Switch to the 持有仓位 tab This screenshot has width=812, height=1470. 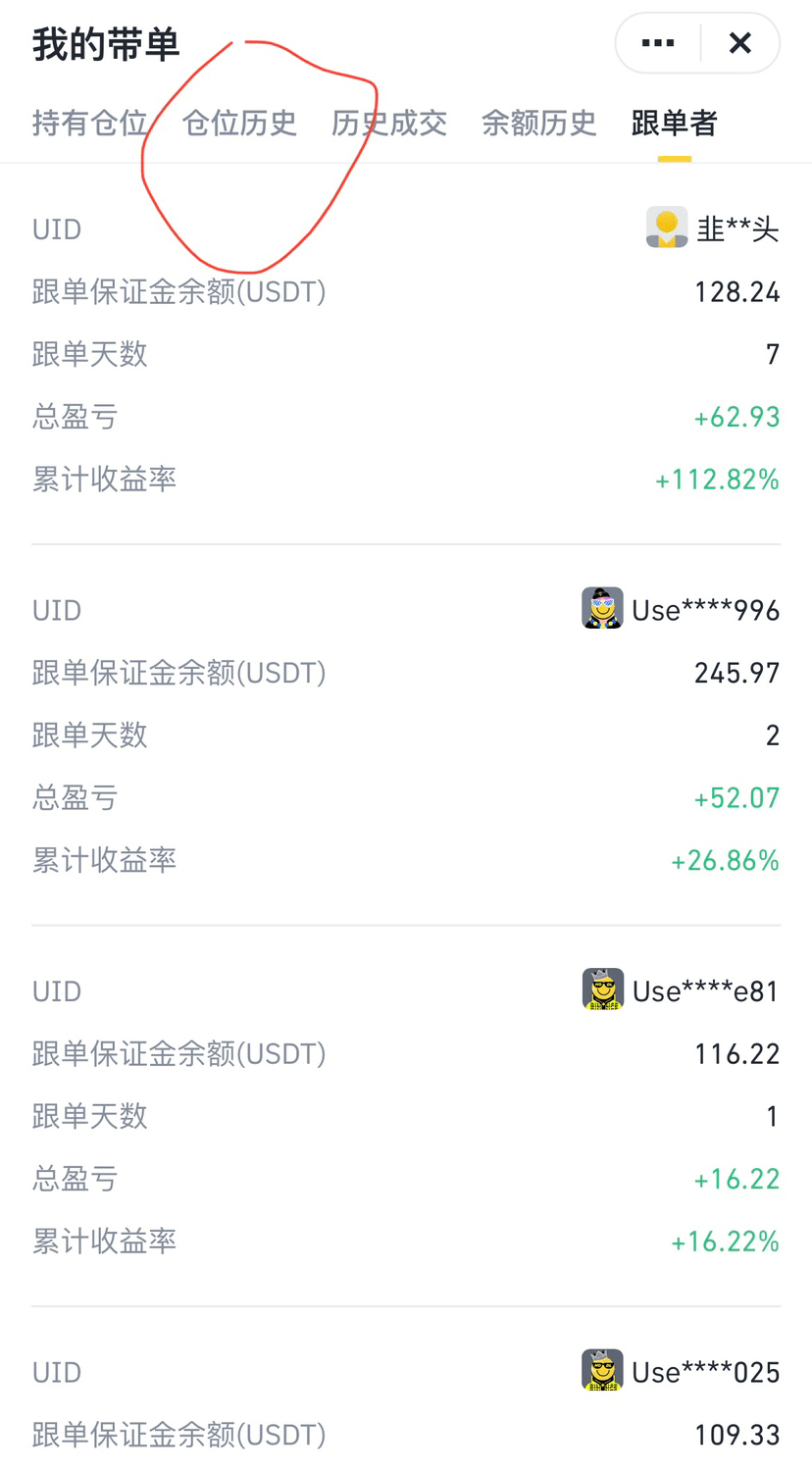pos(90,123)
